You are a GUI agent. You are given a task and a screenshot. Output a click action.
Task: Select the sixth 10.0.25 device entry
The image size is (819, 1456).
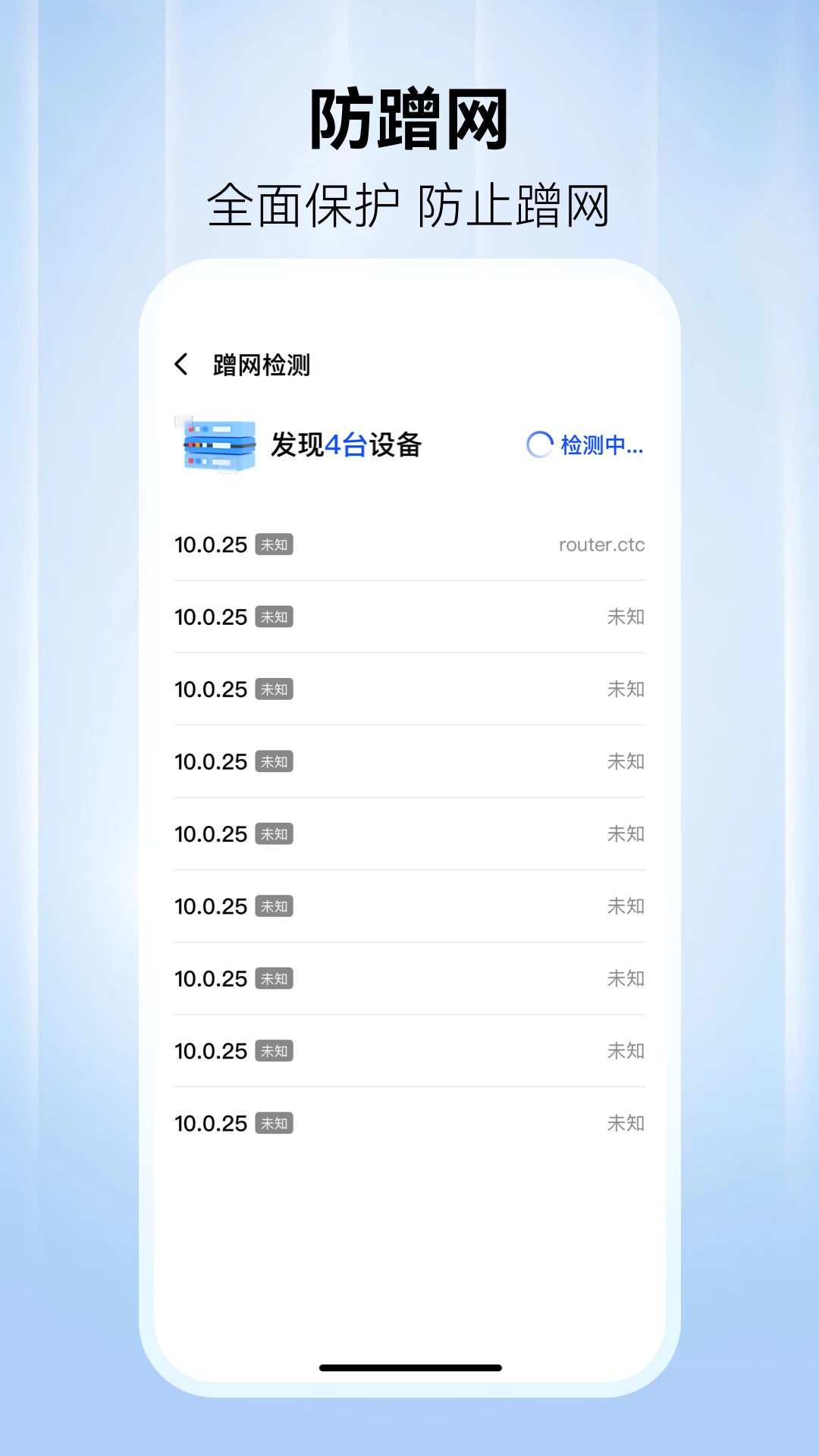tap(409, 906)
